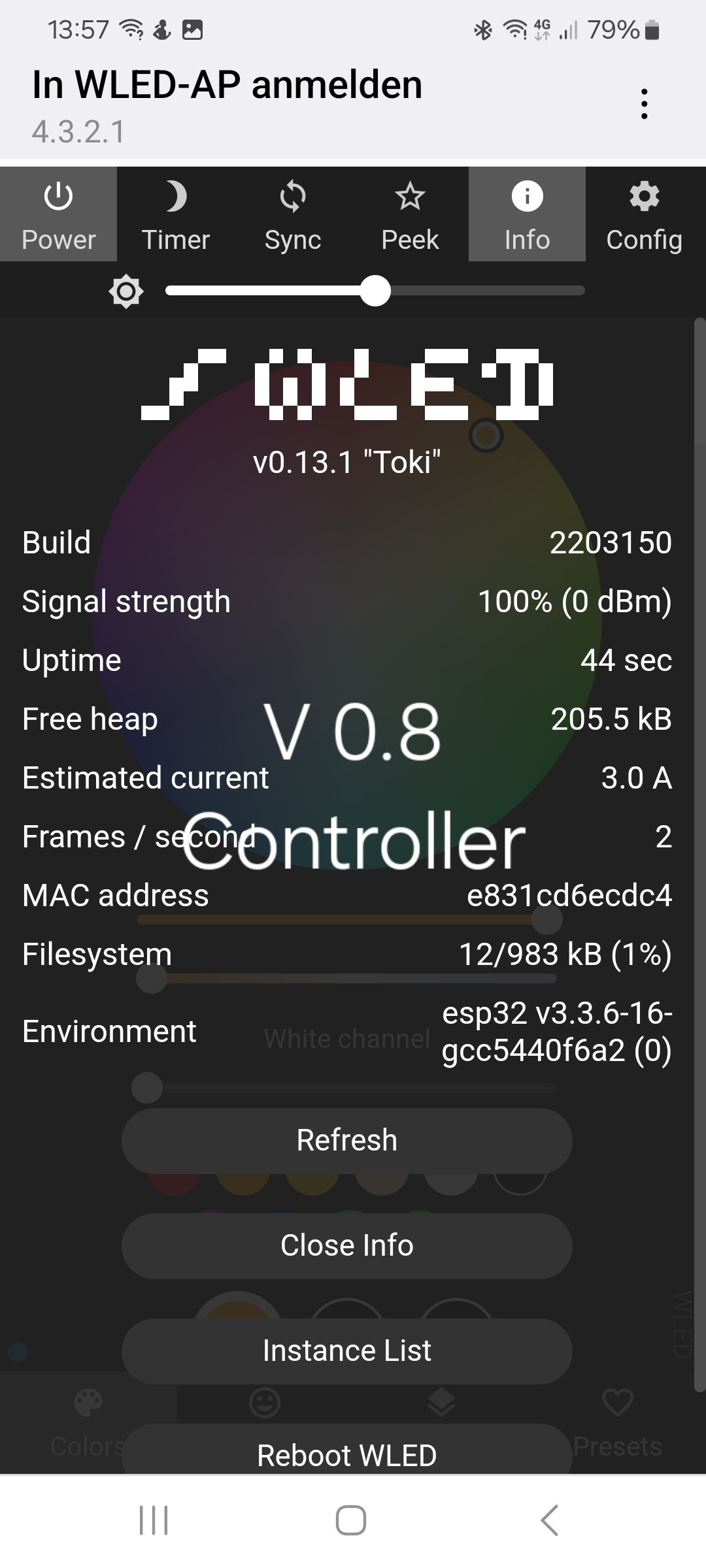Open the three-dot overflow menu

pyautogui.click(x=644, y=104)
